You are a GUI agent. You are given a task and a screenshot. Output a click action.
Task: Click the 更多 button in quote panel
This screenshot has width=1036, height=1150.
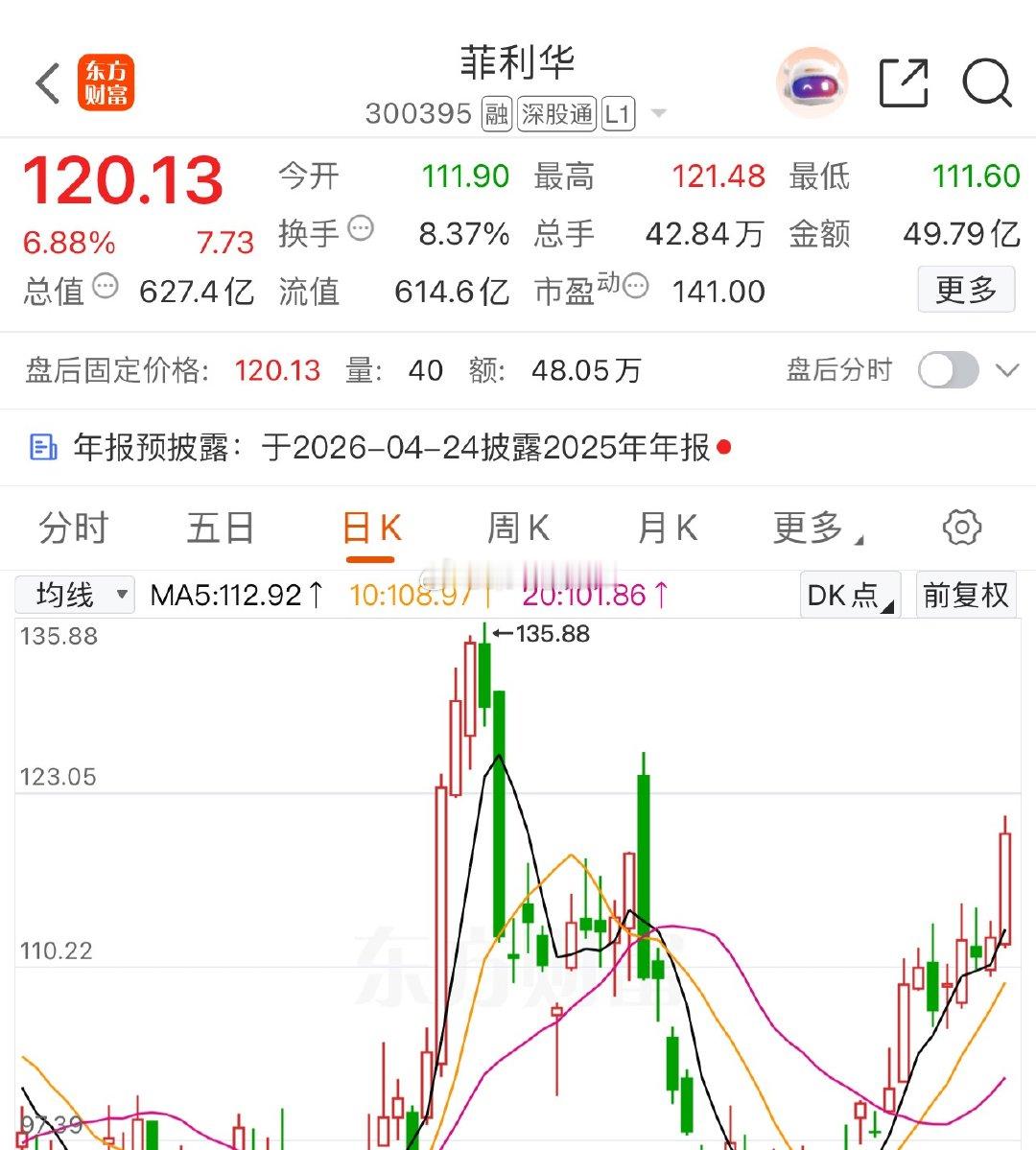tap(965, 289)
